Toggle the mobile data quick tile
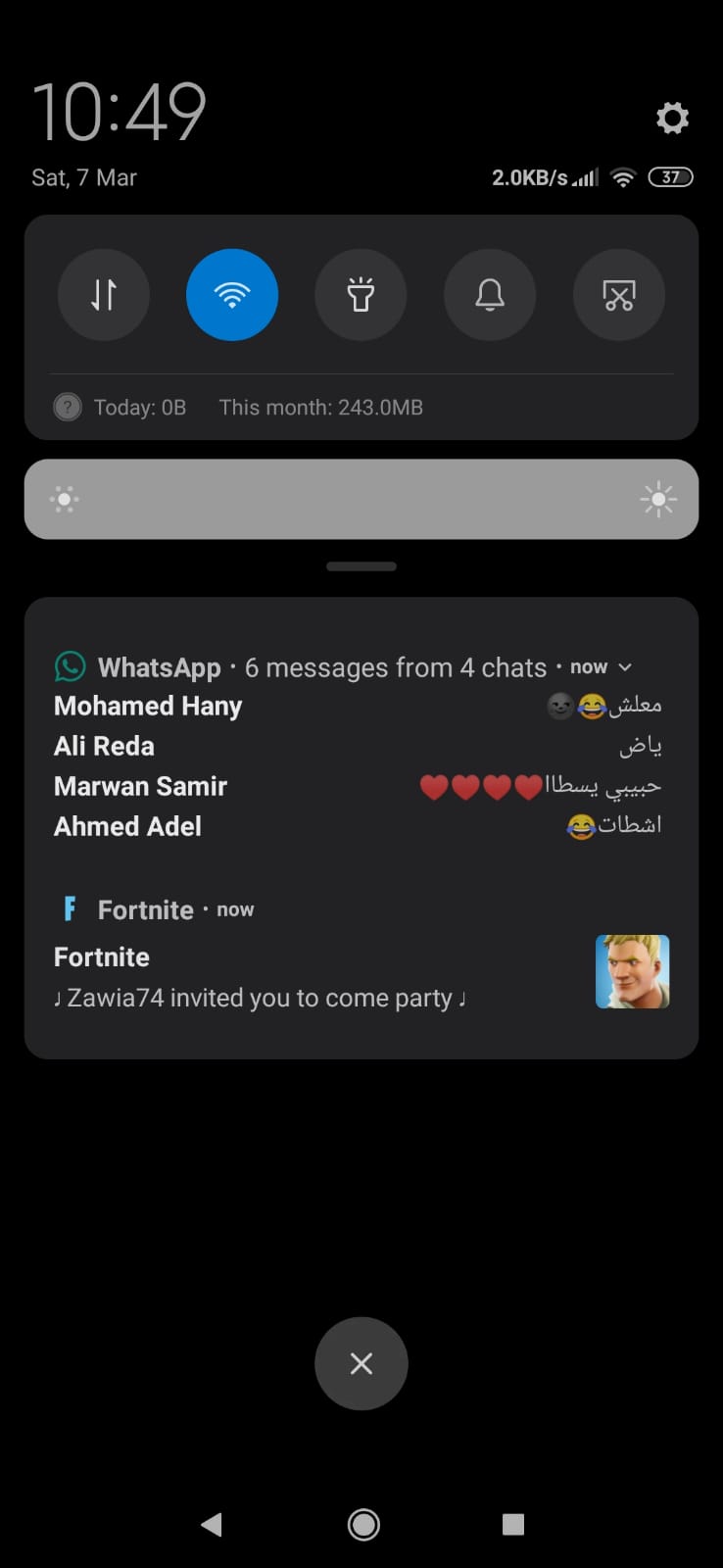 click(104, 295)
